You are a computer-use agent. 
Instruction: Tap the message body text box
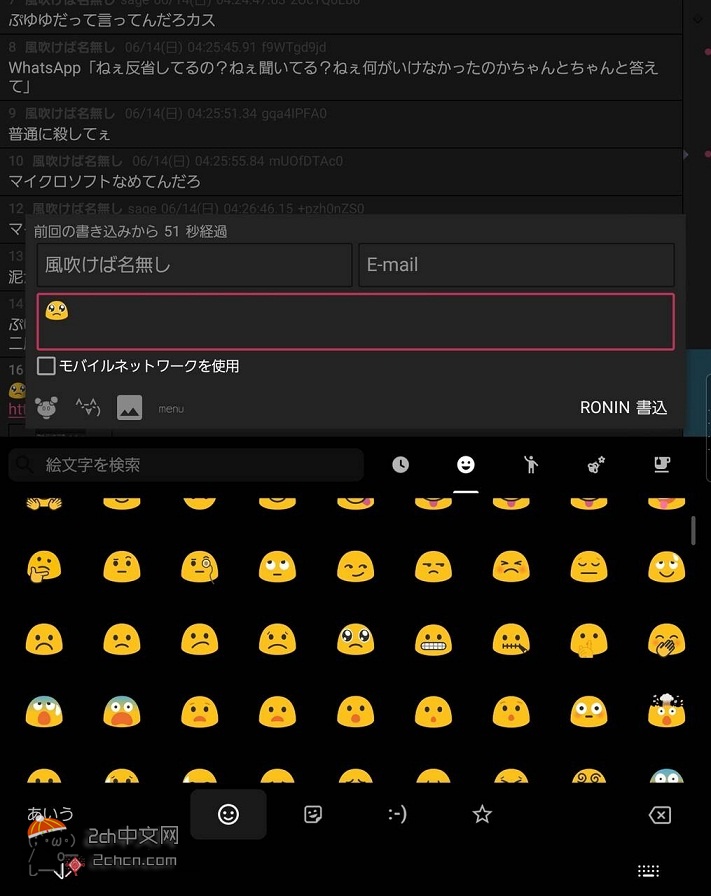355,321
